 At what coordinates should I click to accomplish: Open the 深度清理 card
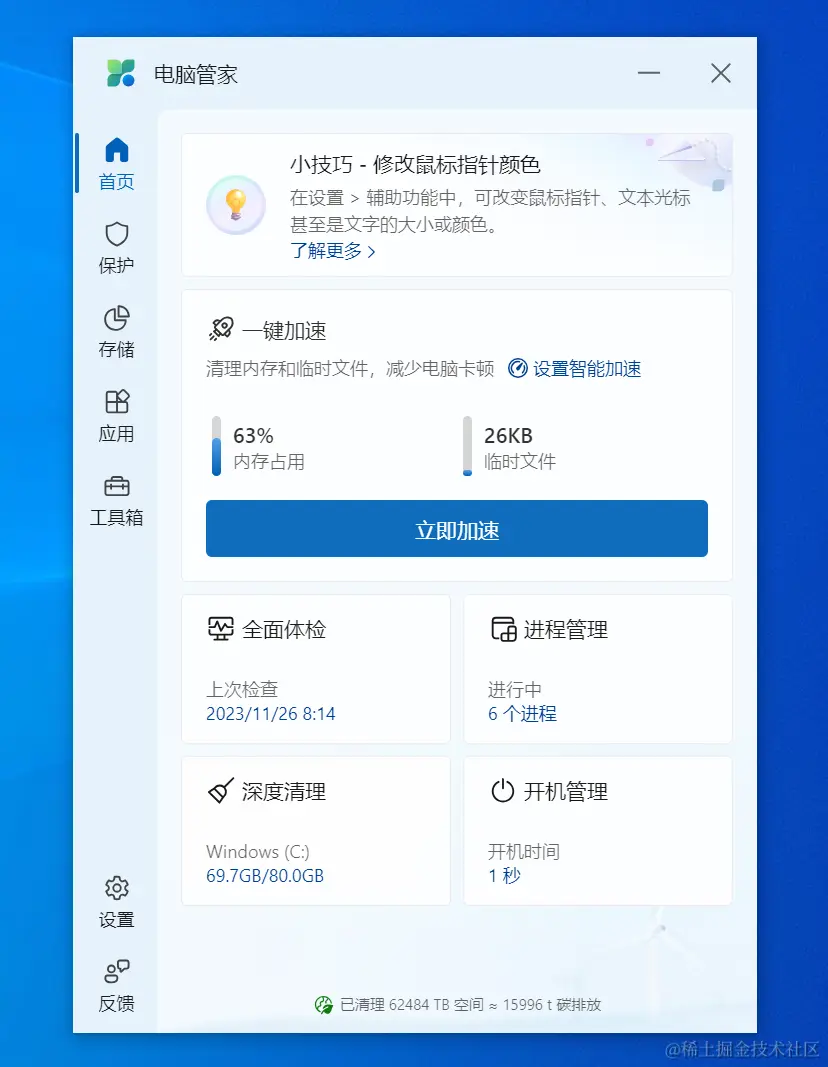click(316, 831)
